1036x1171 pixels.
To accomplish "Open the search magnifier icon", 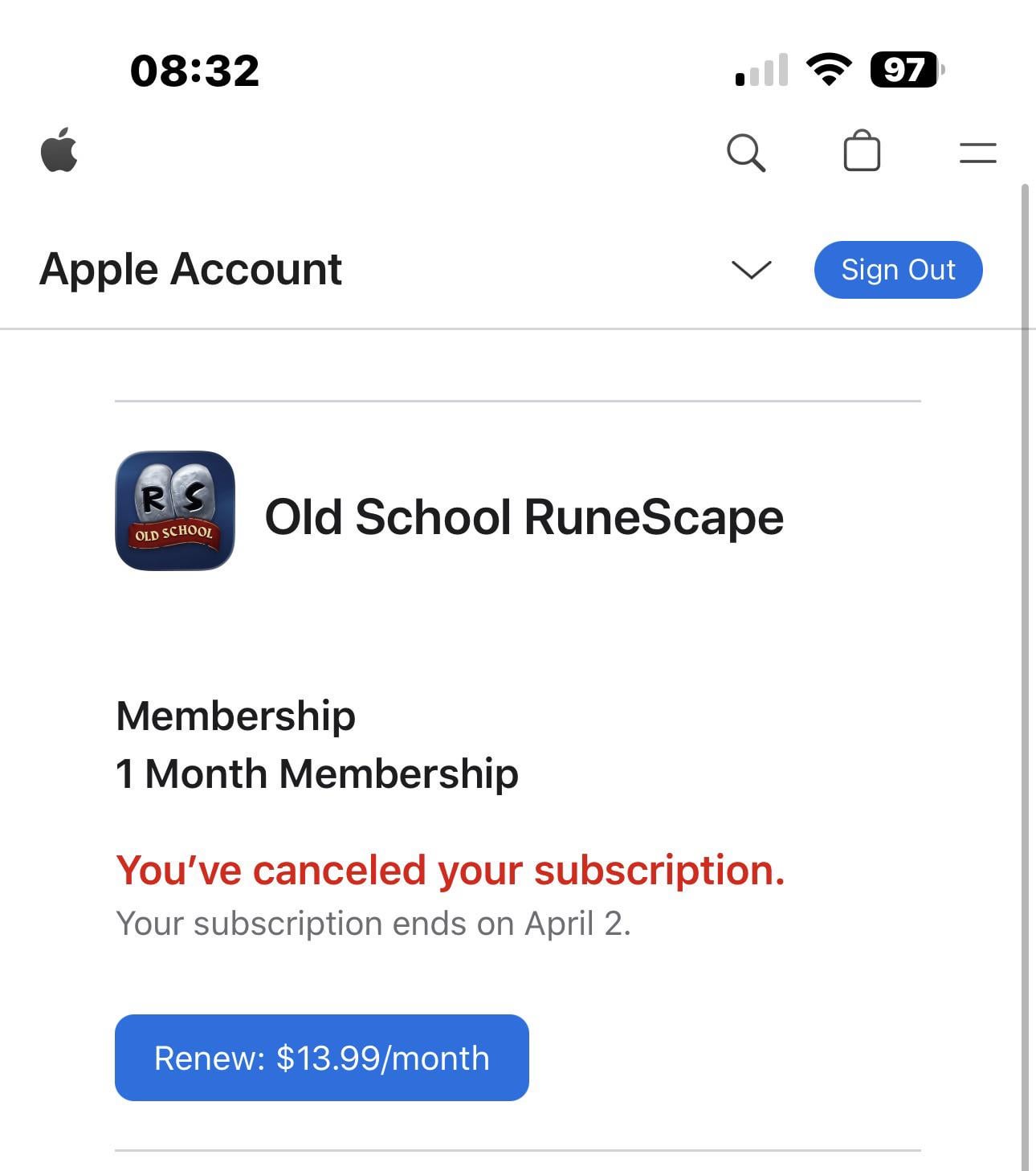I will pos(745,152).
